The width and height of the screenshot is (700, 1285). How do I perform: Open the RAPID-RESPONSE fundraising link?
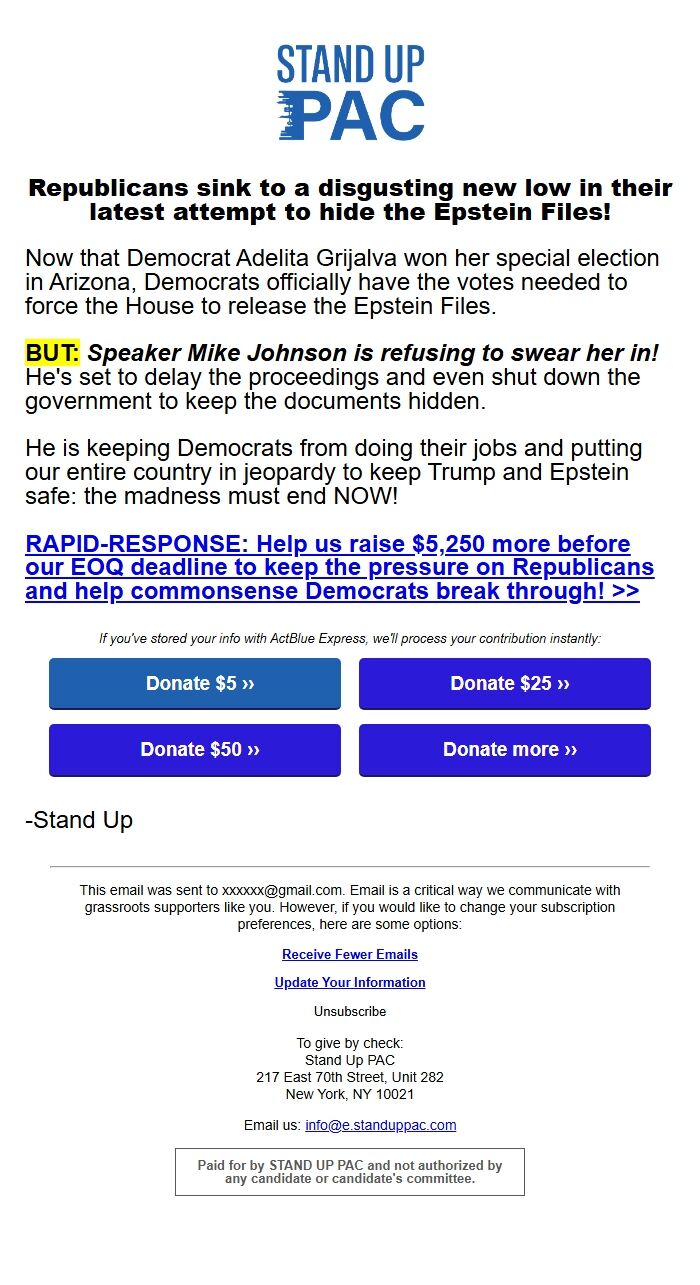(339, 567)
